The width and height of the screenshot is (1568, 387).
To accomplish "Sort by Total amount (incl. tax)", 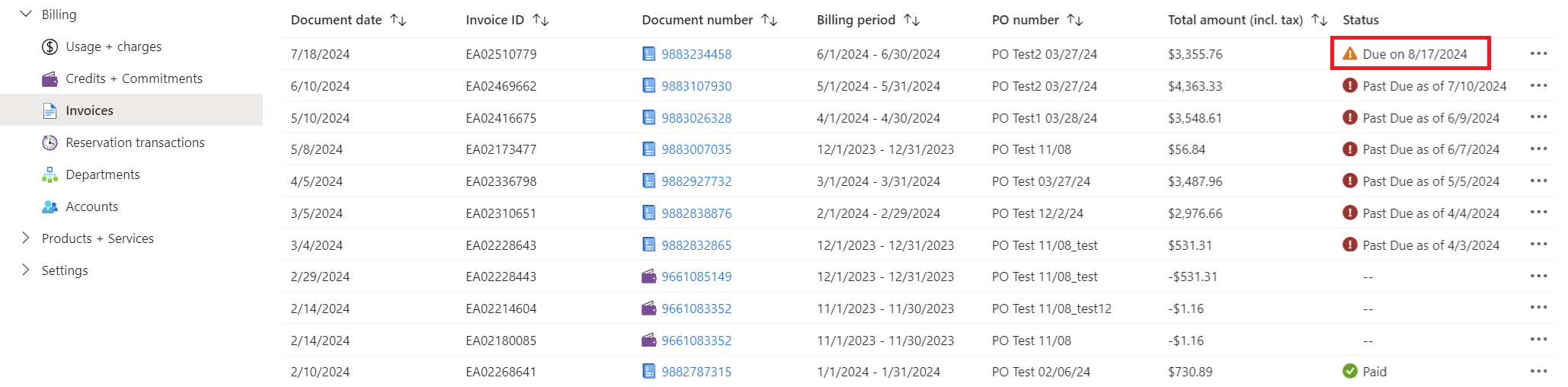I will (x=1319, y=20).
